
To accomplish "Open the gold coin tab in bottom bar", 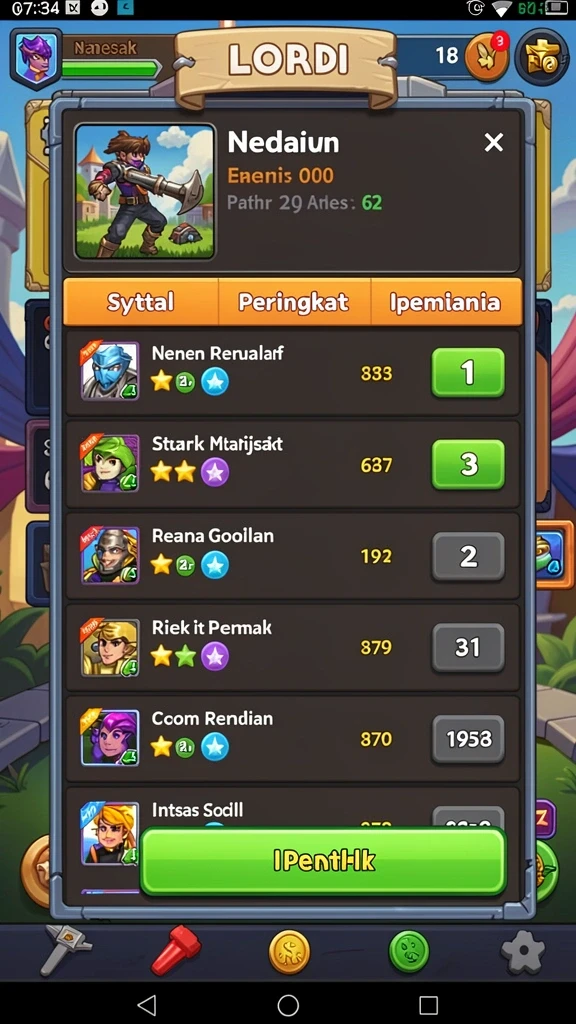I will click(289, 952).
